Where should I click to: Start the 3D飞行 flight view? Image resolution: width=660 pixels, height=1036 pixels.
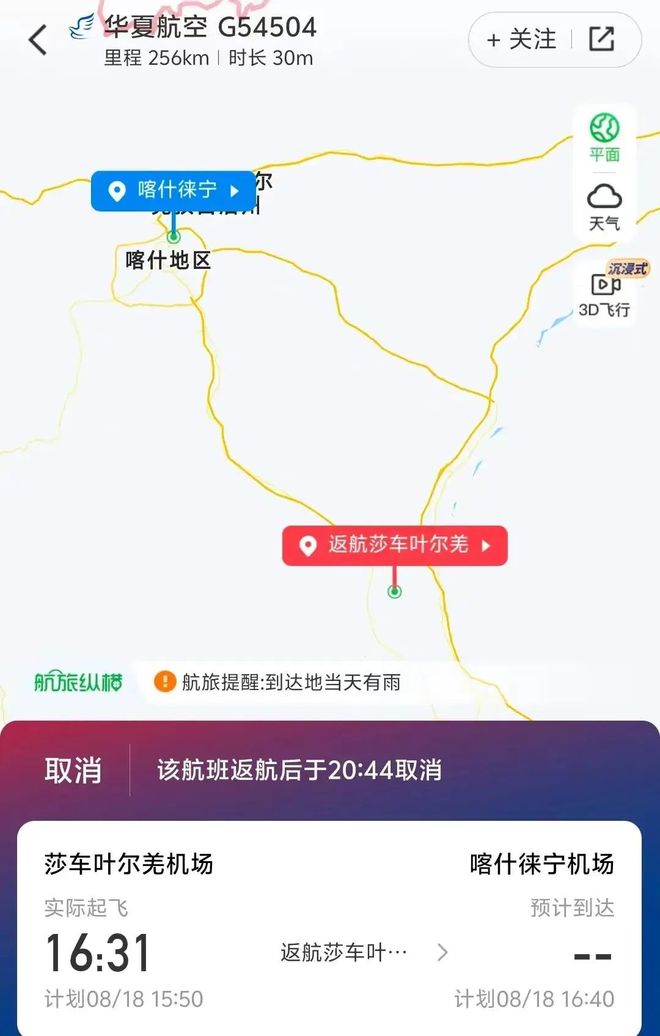point(605,292)
